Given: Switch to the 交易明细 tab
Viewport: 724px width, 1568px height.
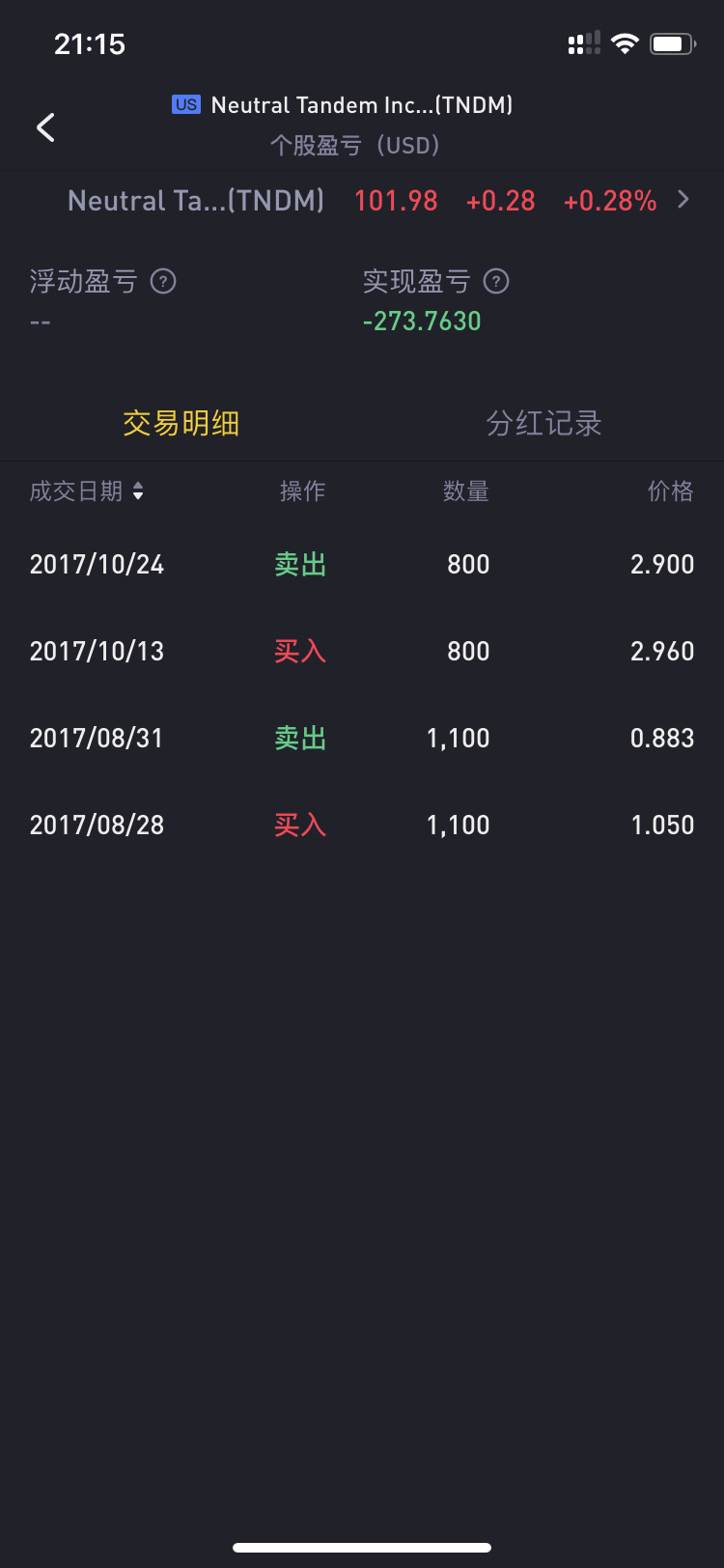Looking at the screenshot, I should tap(181, 423).
